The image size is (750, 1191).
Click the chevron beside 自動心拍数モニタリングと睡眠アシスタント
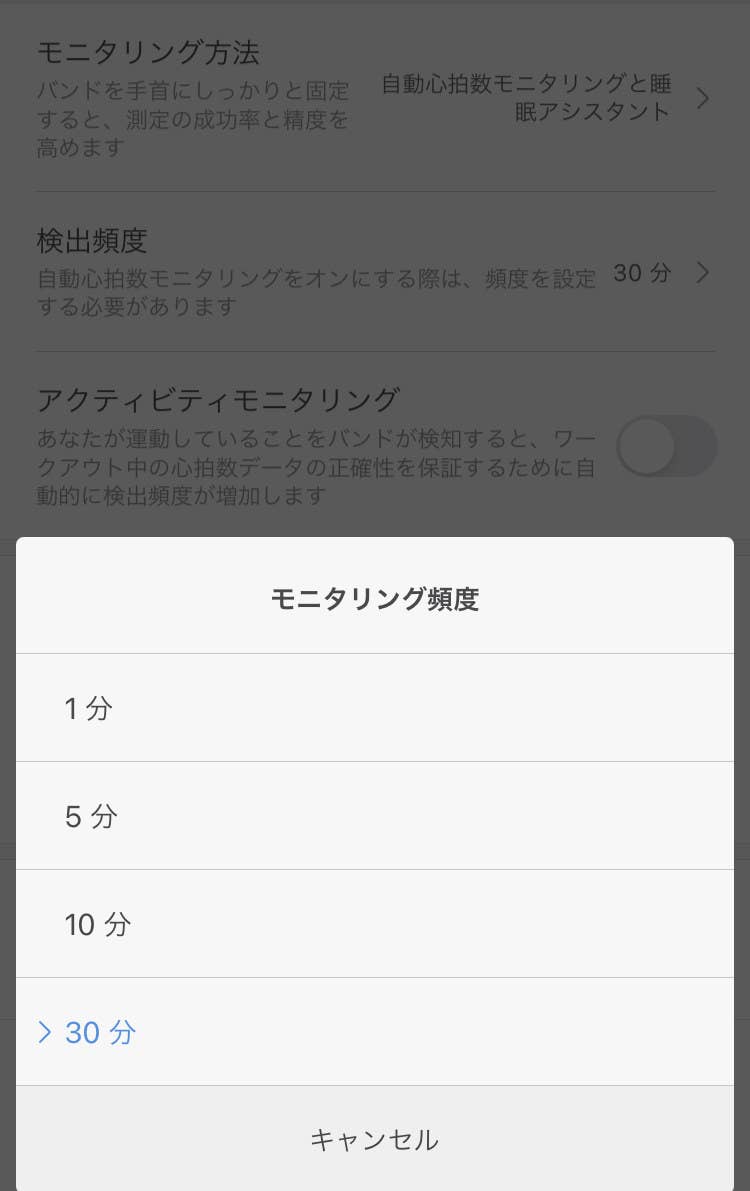[703, 99]
